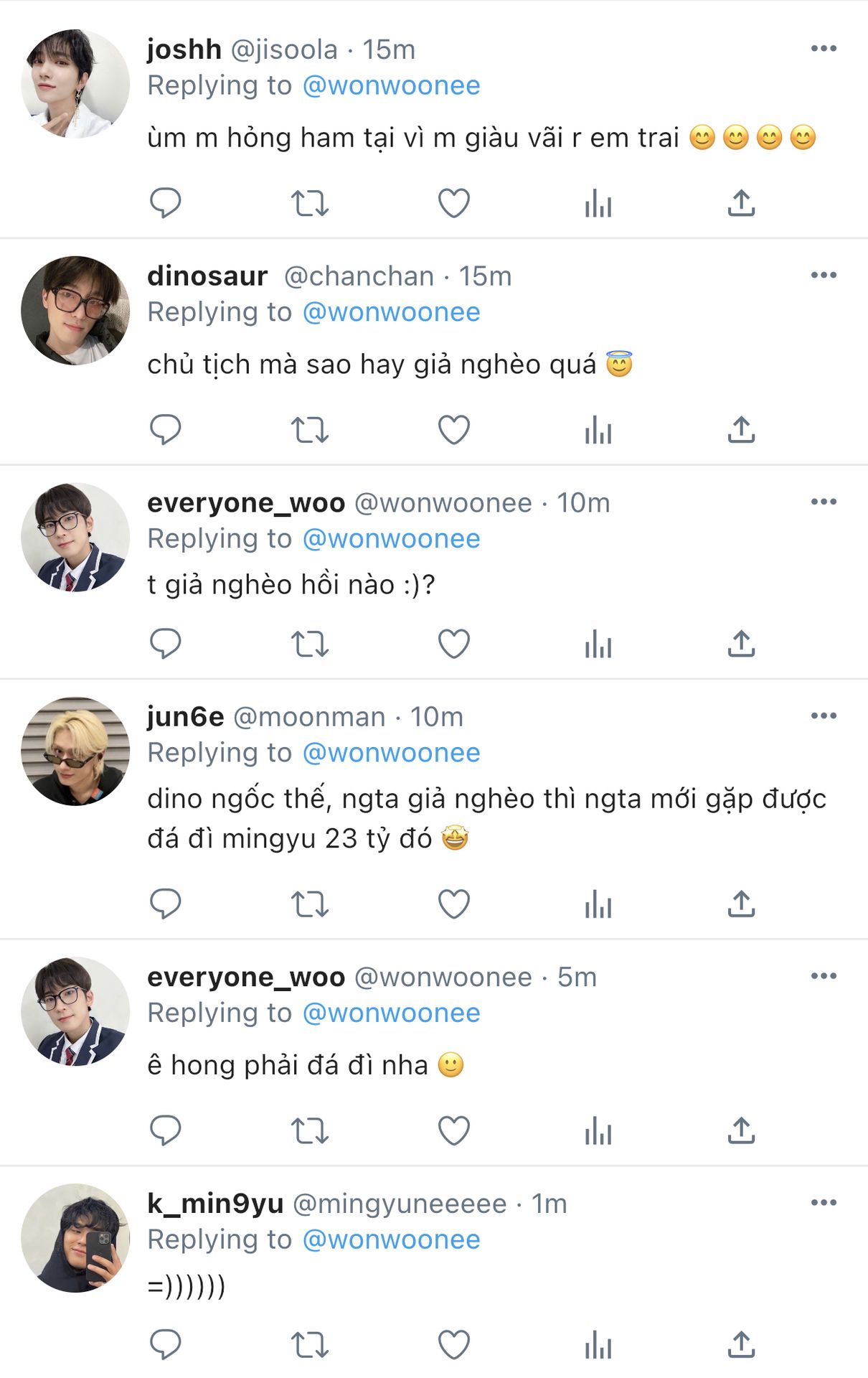Share joshh's tweet
868x1378 pixels.
[x=741, y=203]
